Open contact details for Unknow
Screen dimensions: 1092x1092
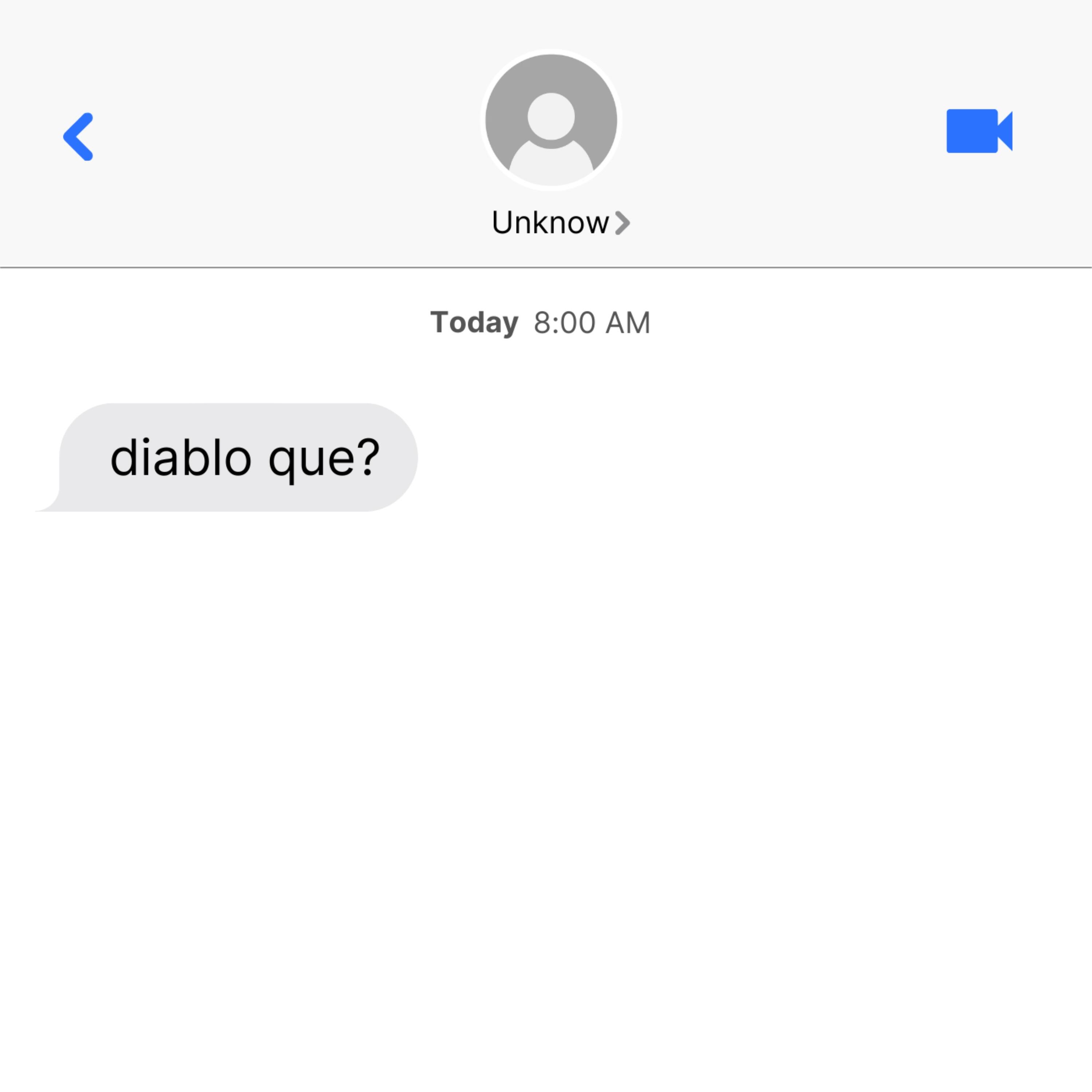click(560, 223)
